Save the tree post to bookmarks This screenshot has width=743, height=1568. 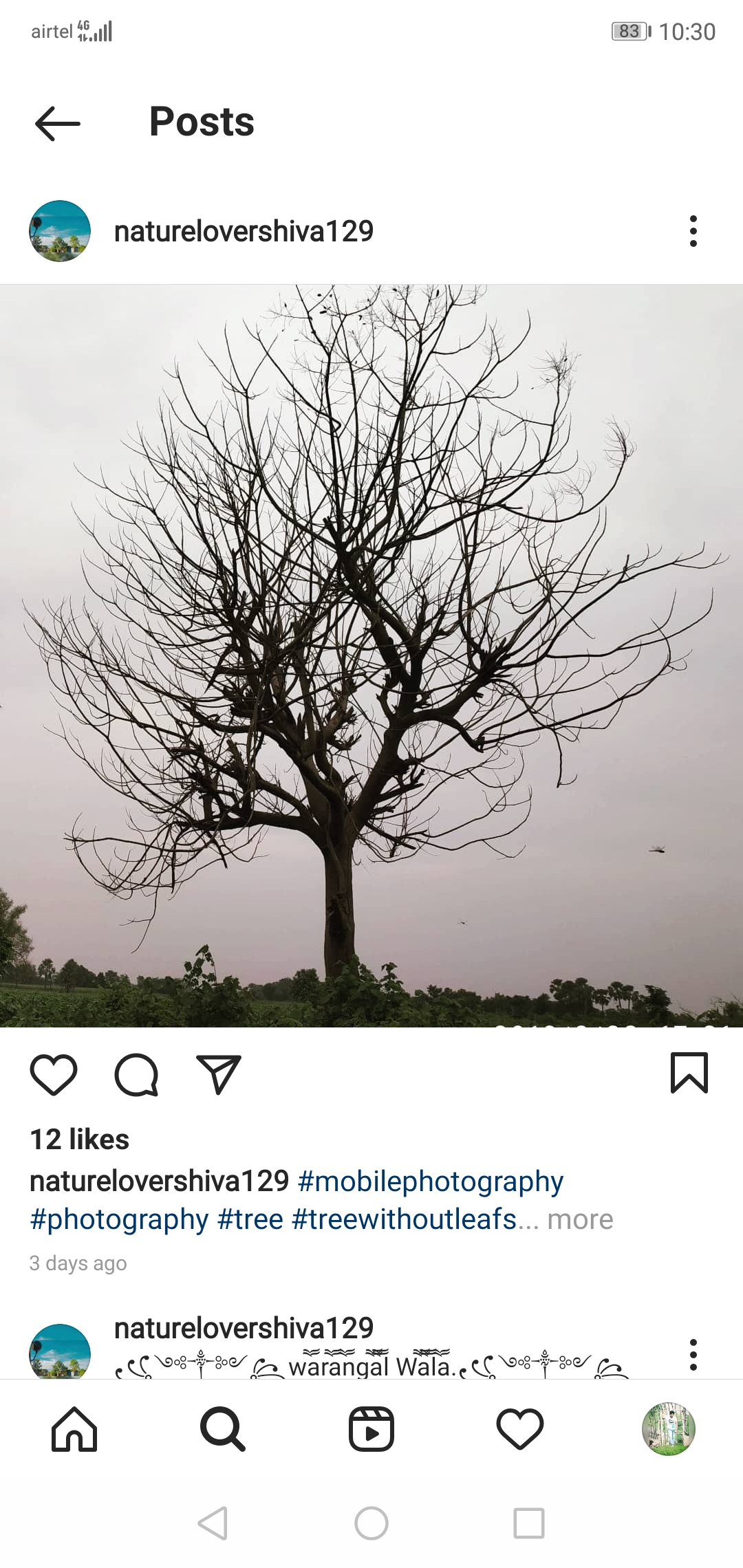point(689,1073)
